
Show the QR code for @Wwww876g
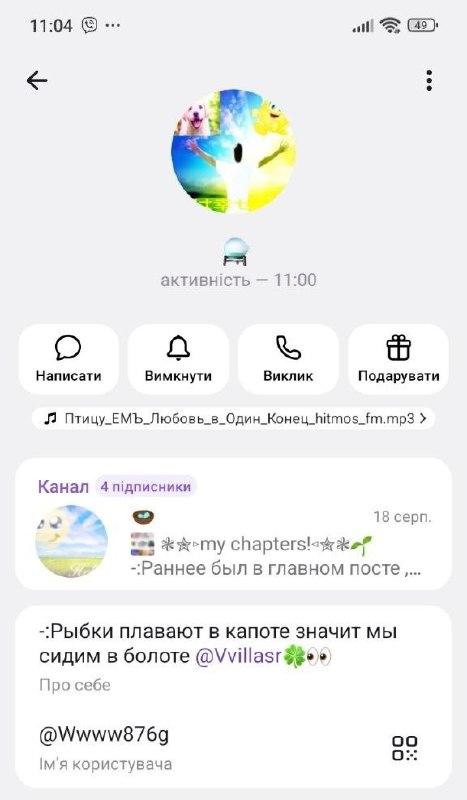click(404, 748)
